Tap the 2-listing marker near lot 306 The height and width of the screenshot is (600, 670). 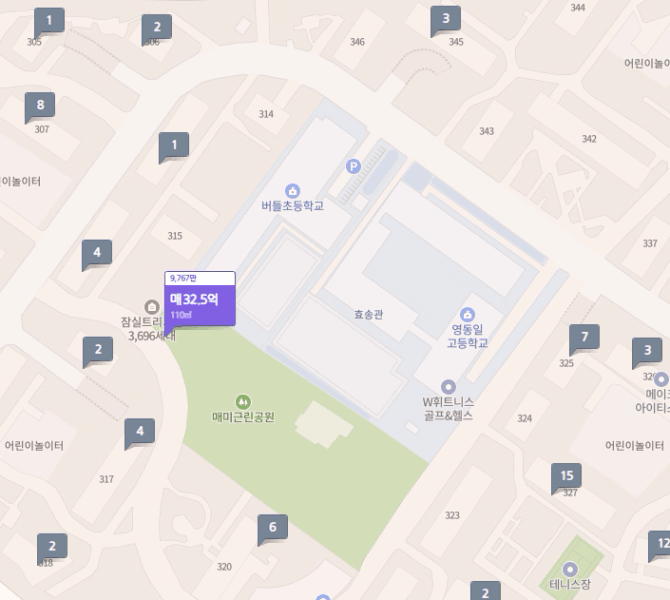click(x=156, y=27)
